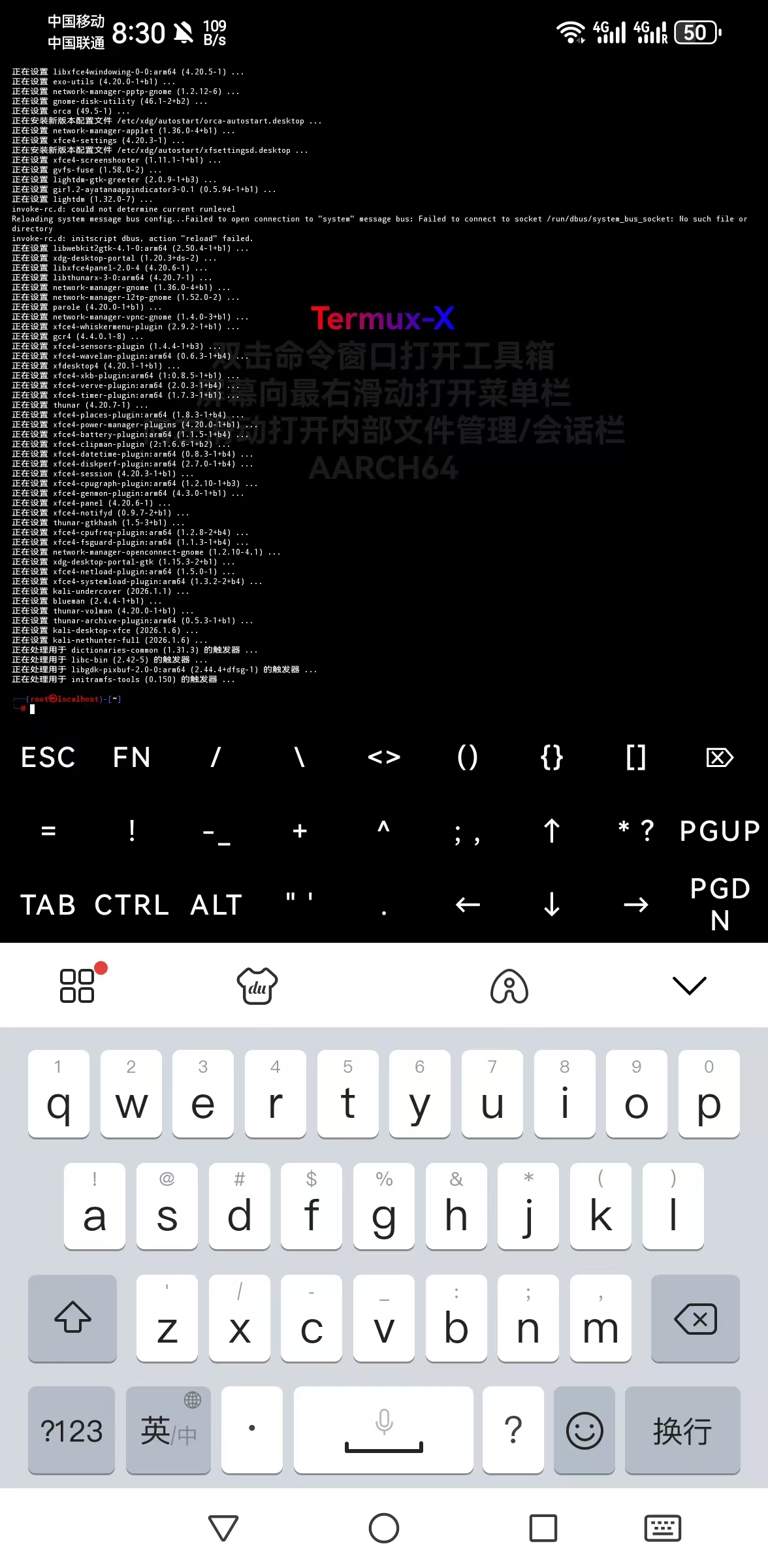The width and height of the screenshot is (768, 1568).
Task: Tap the ESC key in the terminal toolbar
Action: (x=48, y=757)
